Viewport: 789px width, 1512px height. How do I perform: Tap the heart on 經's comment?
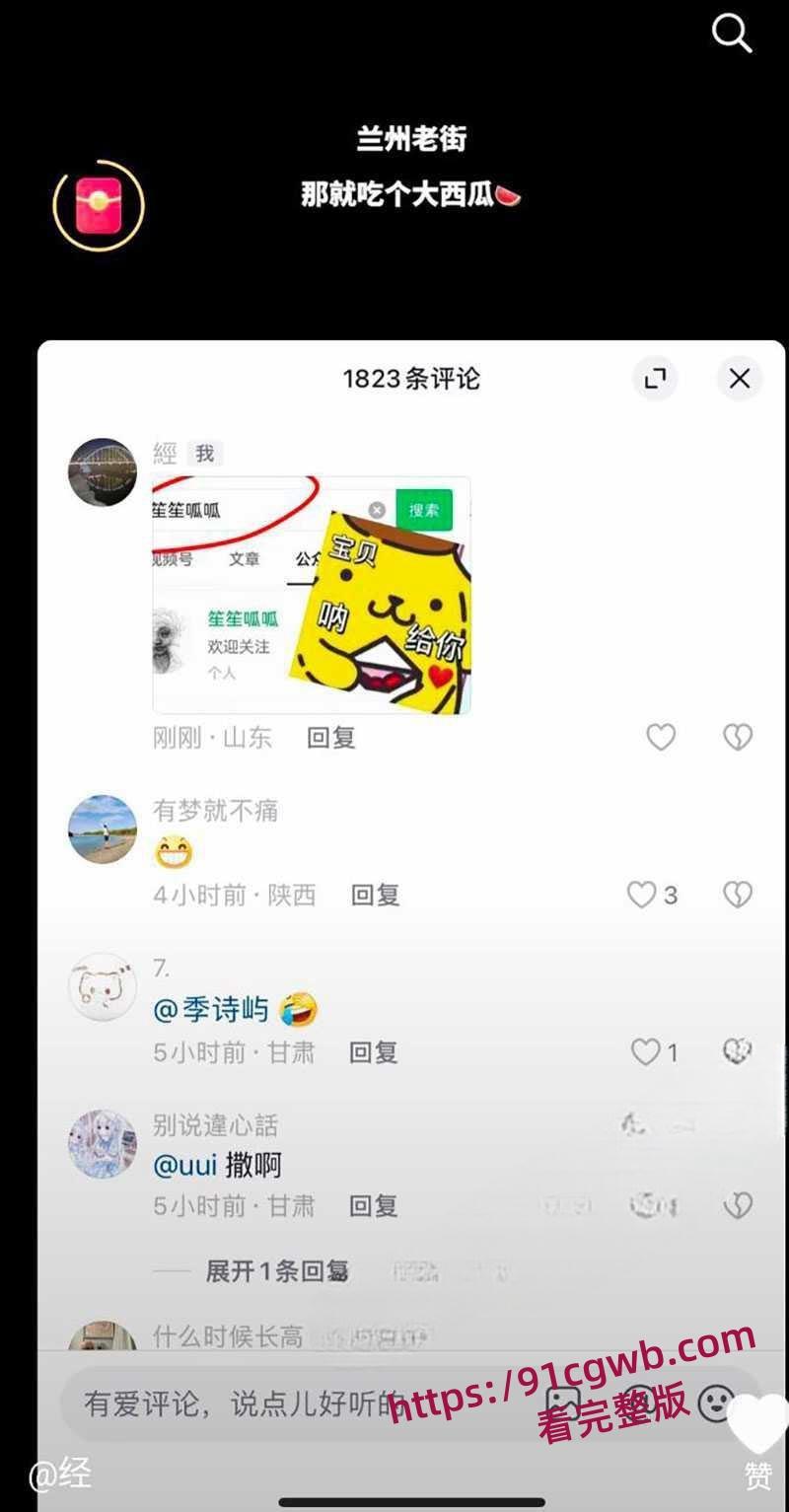(x=660, y=737)
